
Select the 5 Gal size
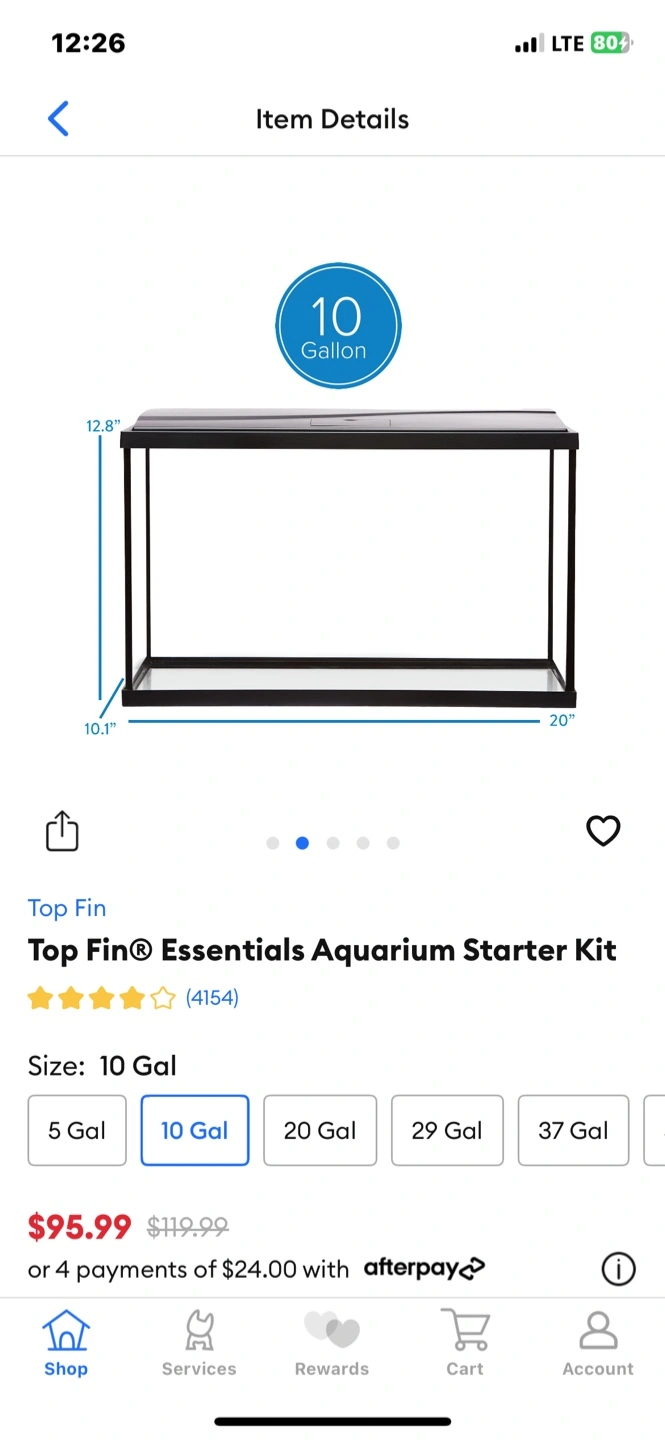[77, 1130]
